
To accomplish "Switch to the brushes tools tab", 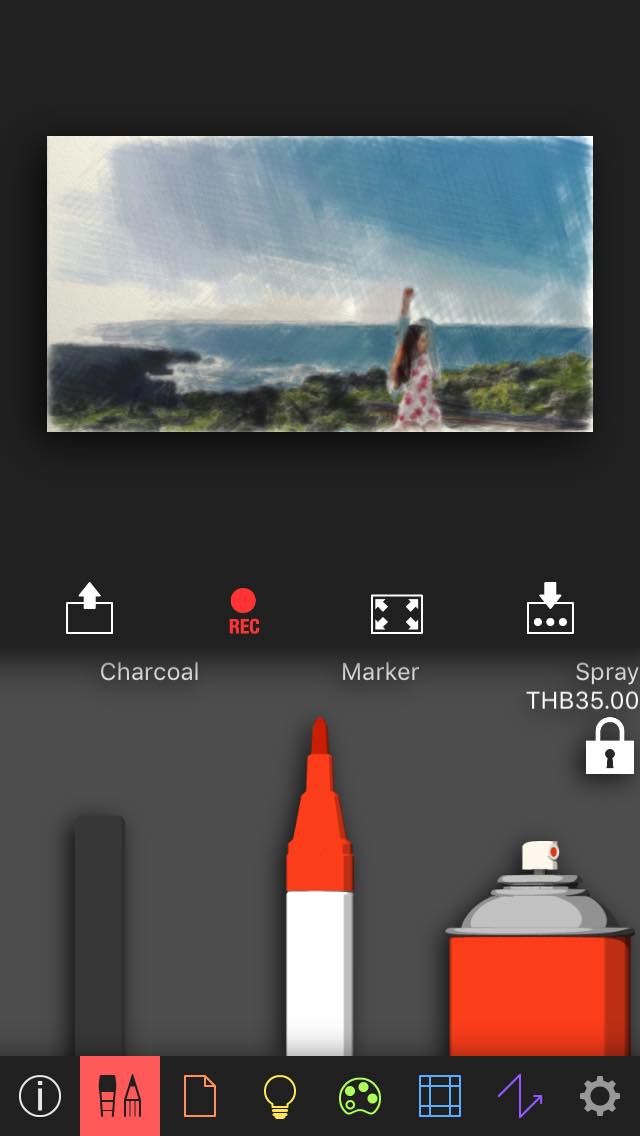I will pyautogui.click(x=120, y=1096).
